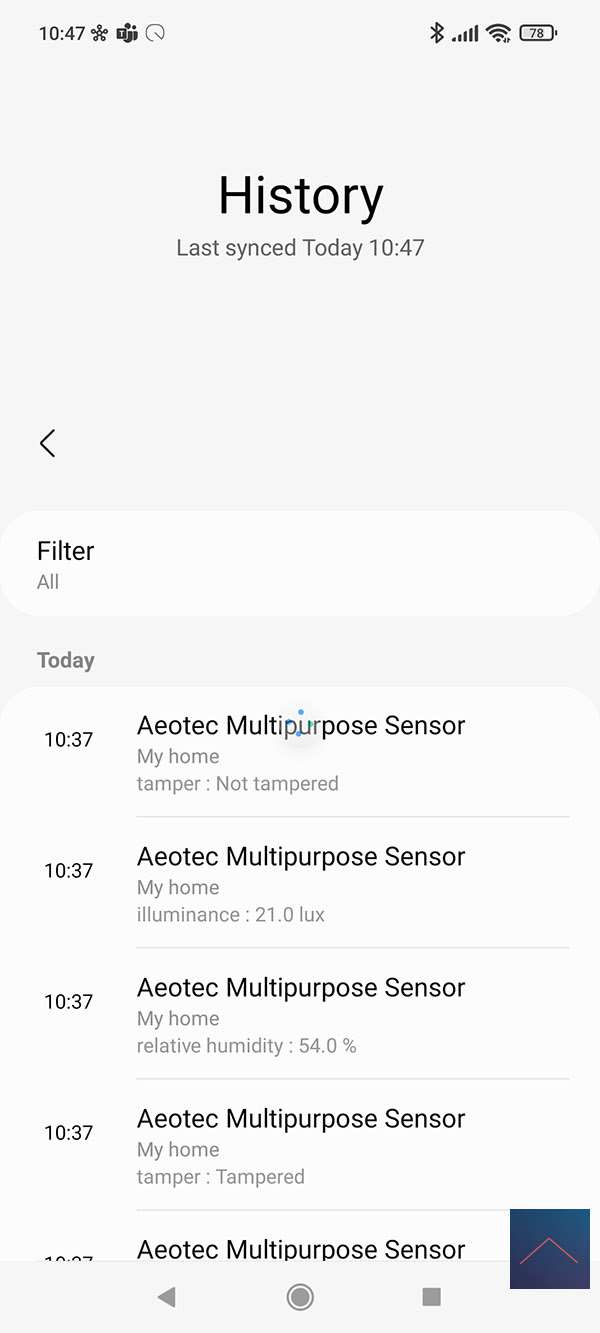View the relative humidity 54.0 % entry
Image resolution: width=600 pixels, height=1333 pixels.
[301, 1015]
